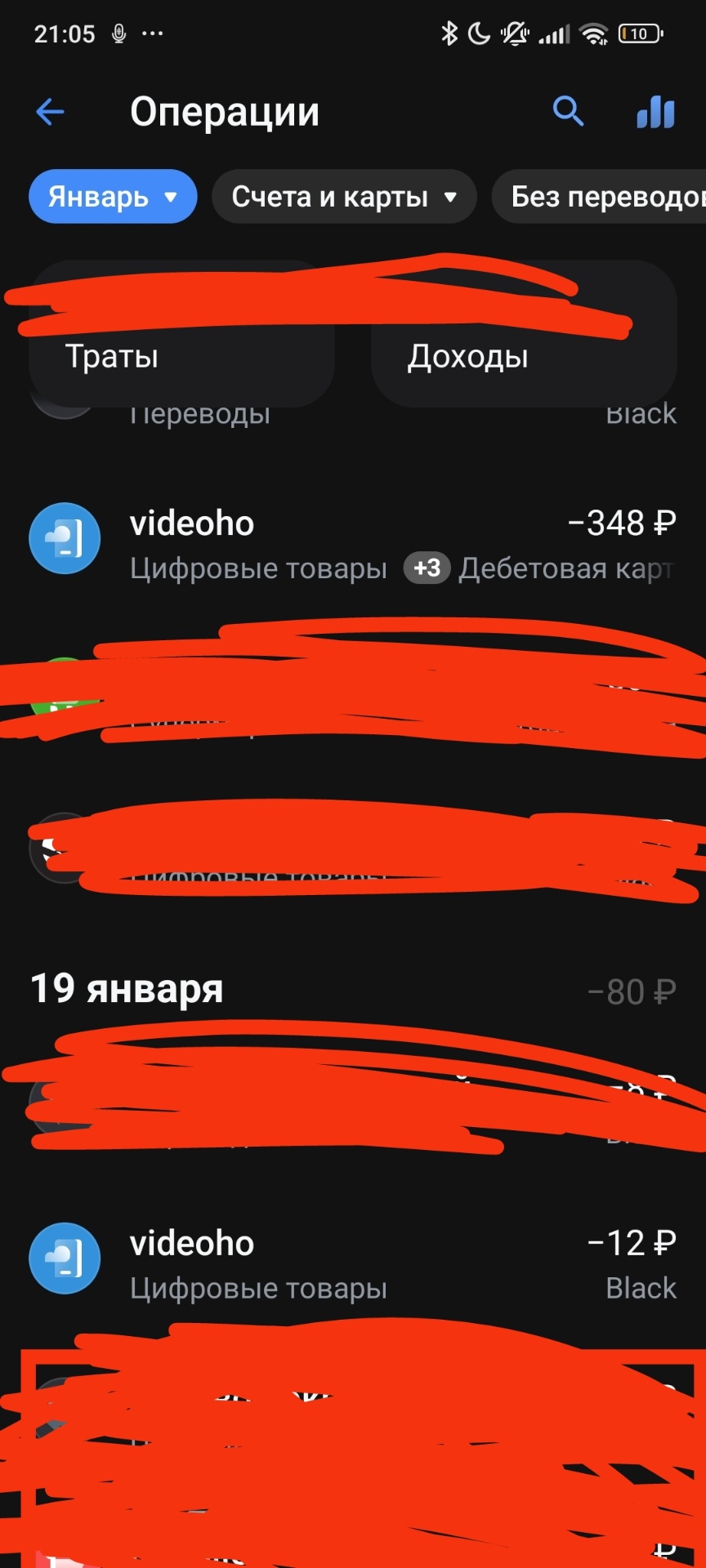
Task: Expand the Январь month filter
Action: tap(113, 197)
